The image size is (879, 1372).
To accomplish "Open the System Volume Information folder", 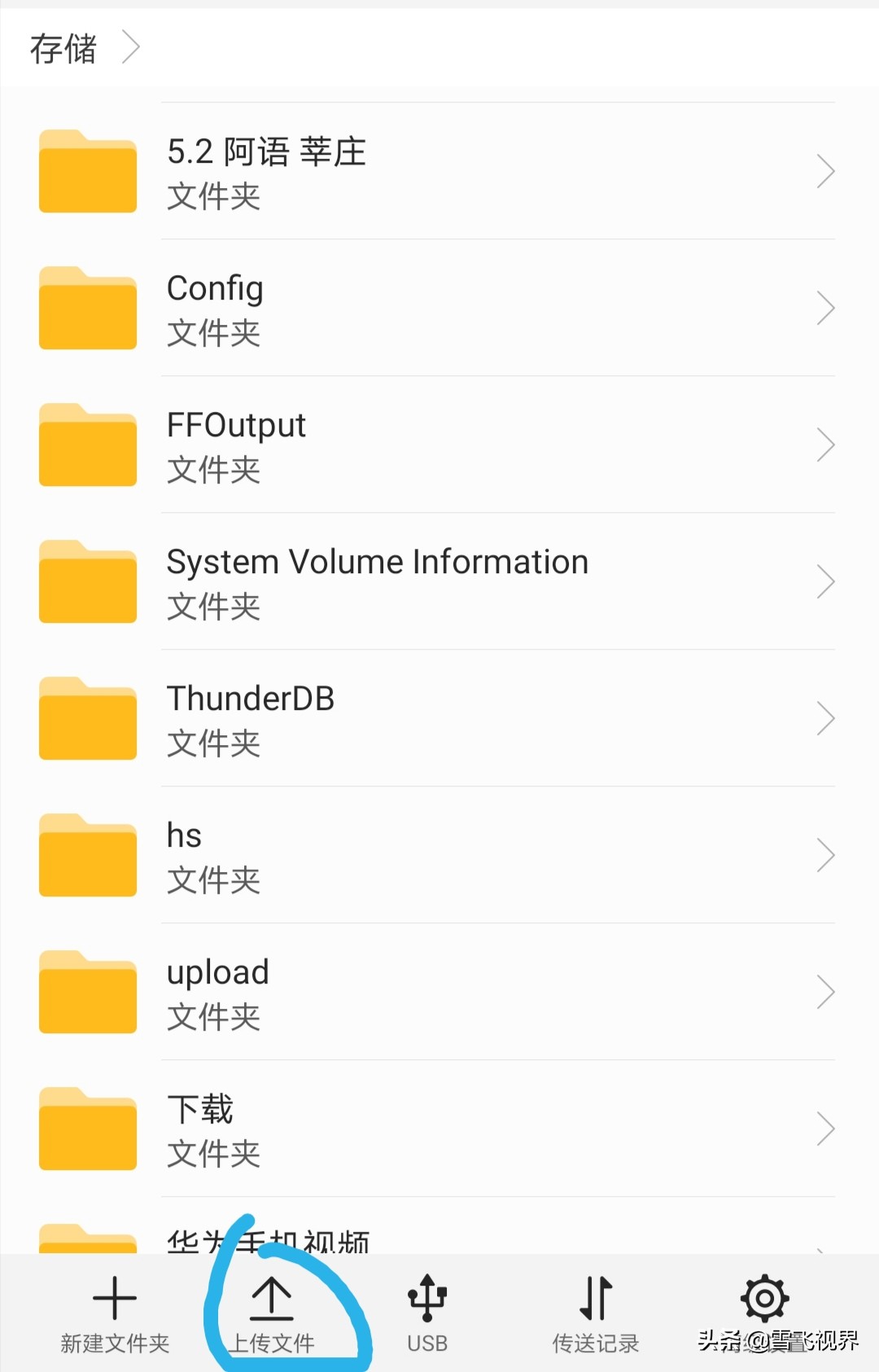I will tap(439, 582).
